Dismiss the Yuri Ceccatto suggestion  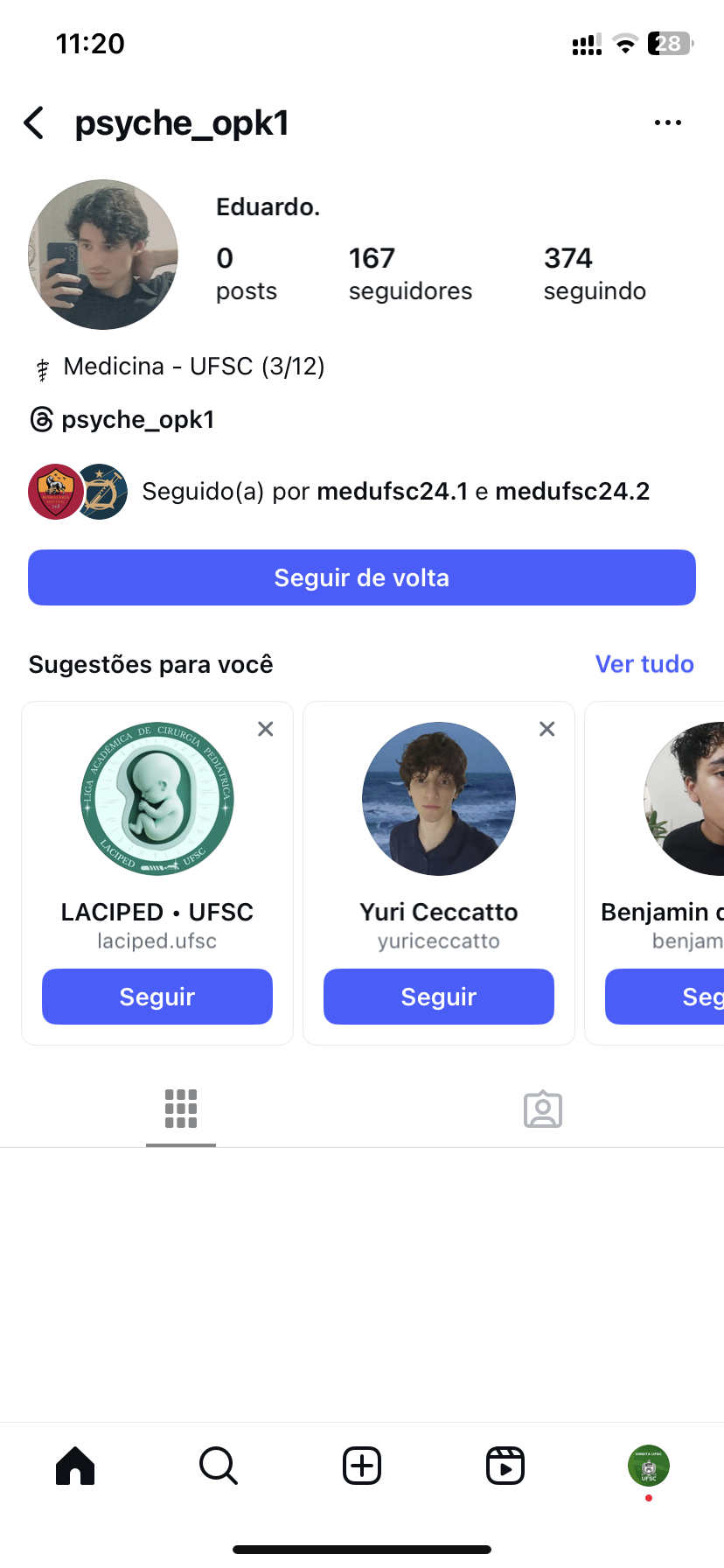[547, 729]
